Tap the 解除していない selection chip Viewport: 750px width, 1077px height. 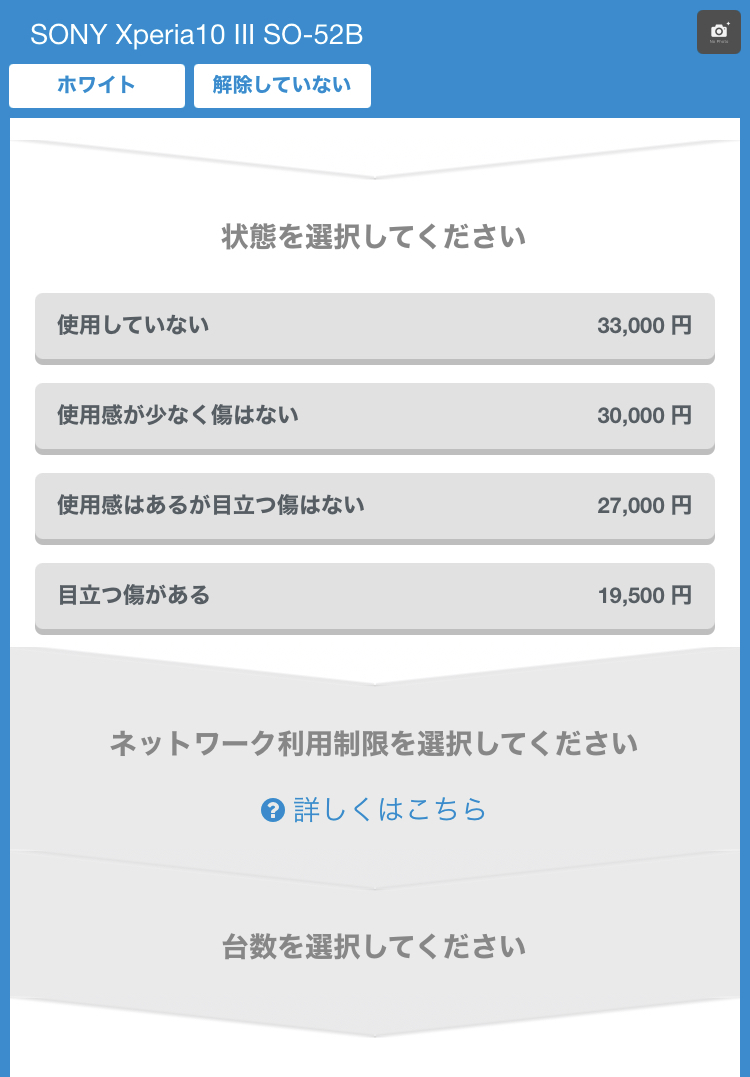coord(282,85)
